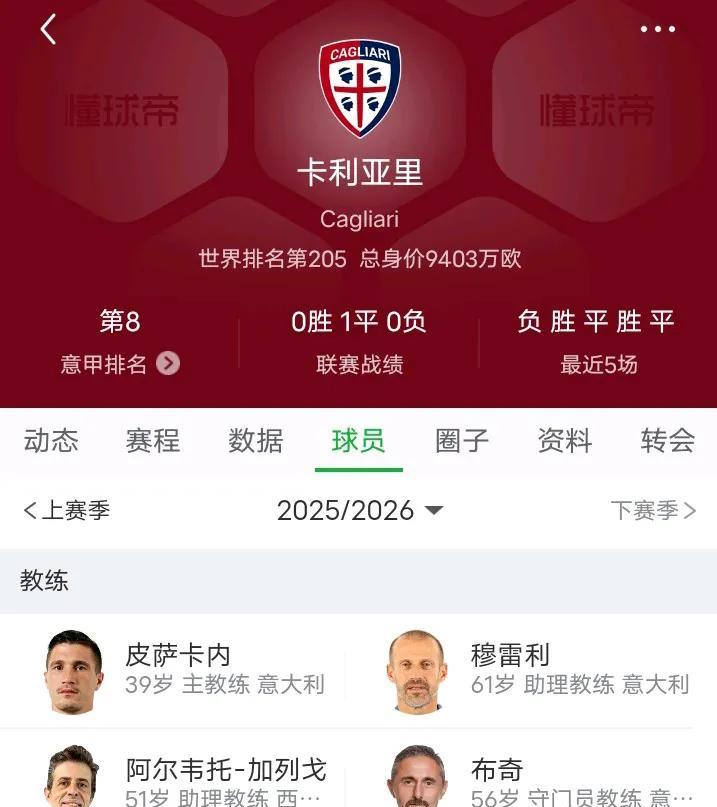View the 意甲排名 league standings
Image resolution: width=717 pixels, height=807 pixels.
tap(120, 364)
